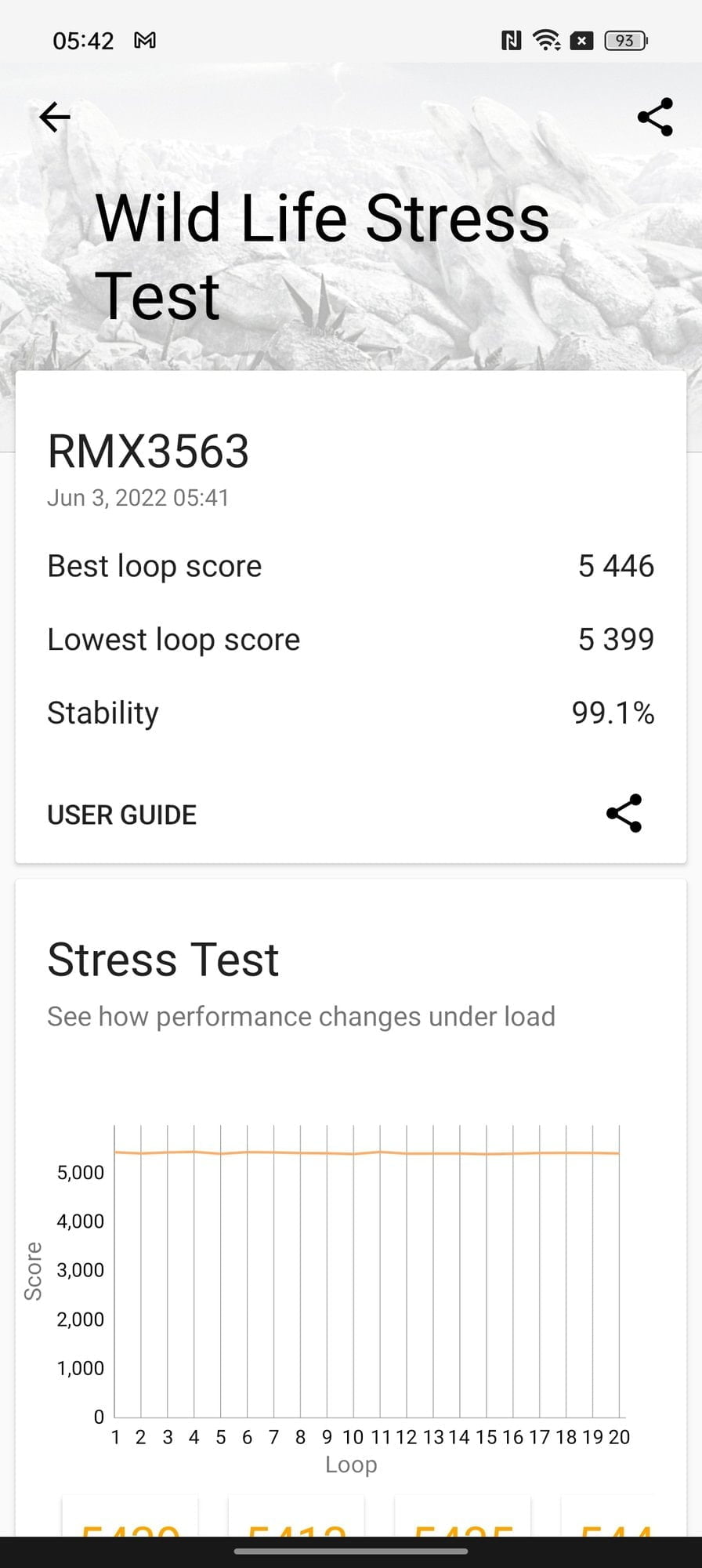Share the RMX3563 result card
The image size is (702, 1568).
point(624,814)
